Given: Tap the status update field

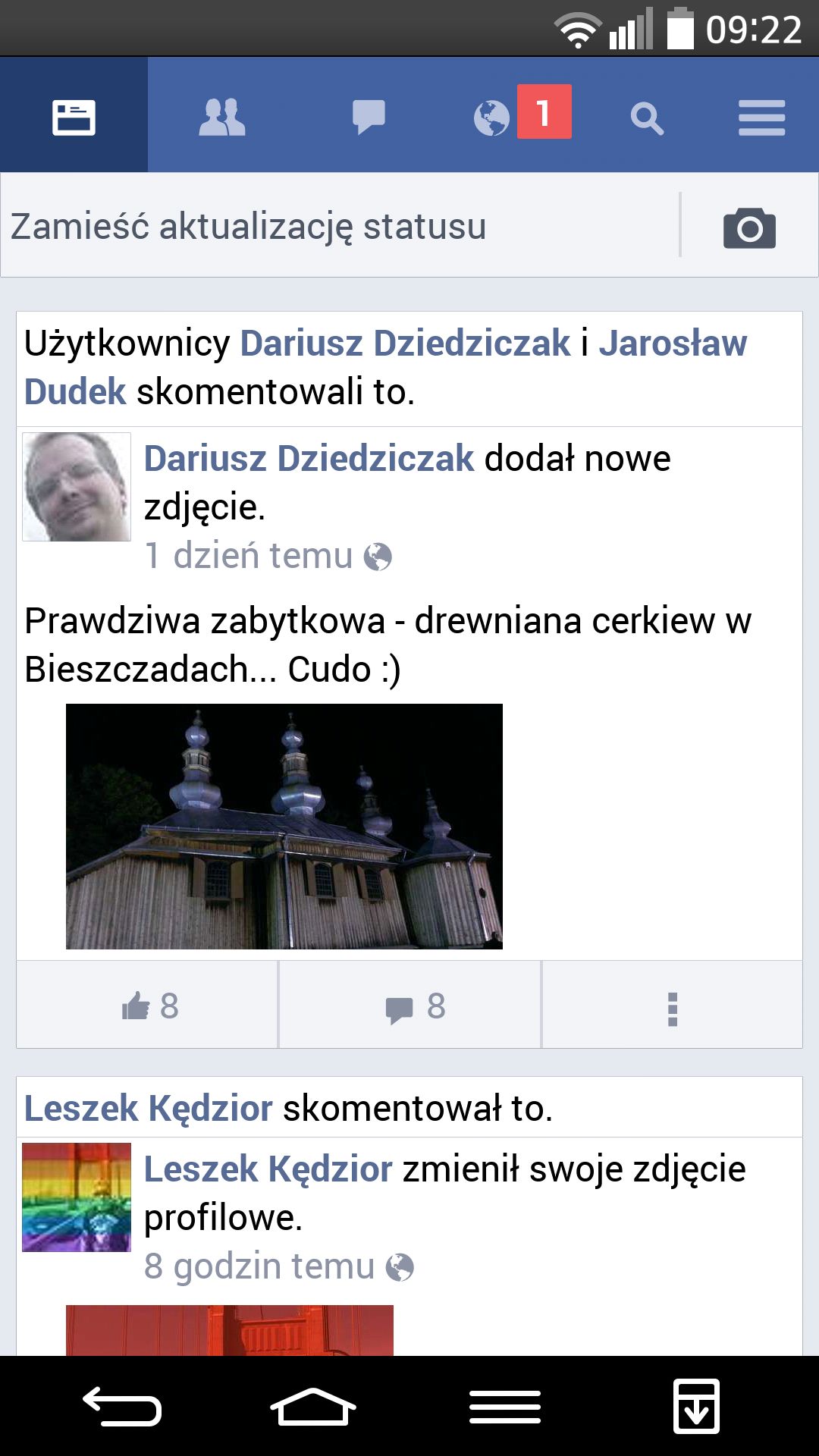Looking at the screenshot, I should pos(340,225).
